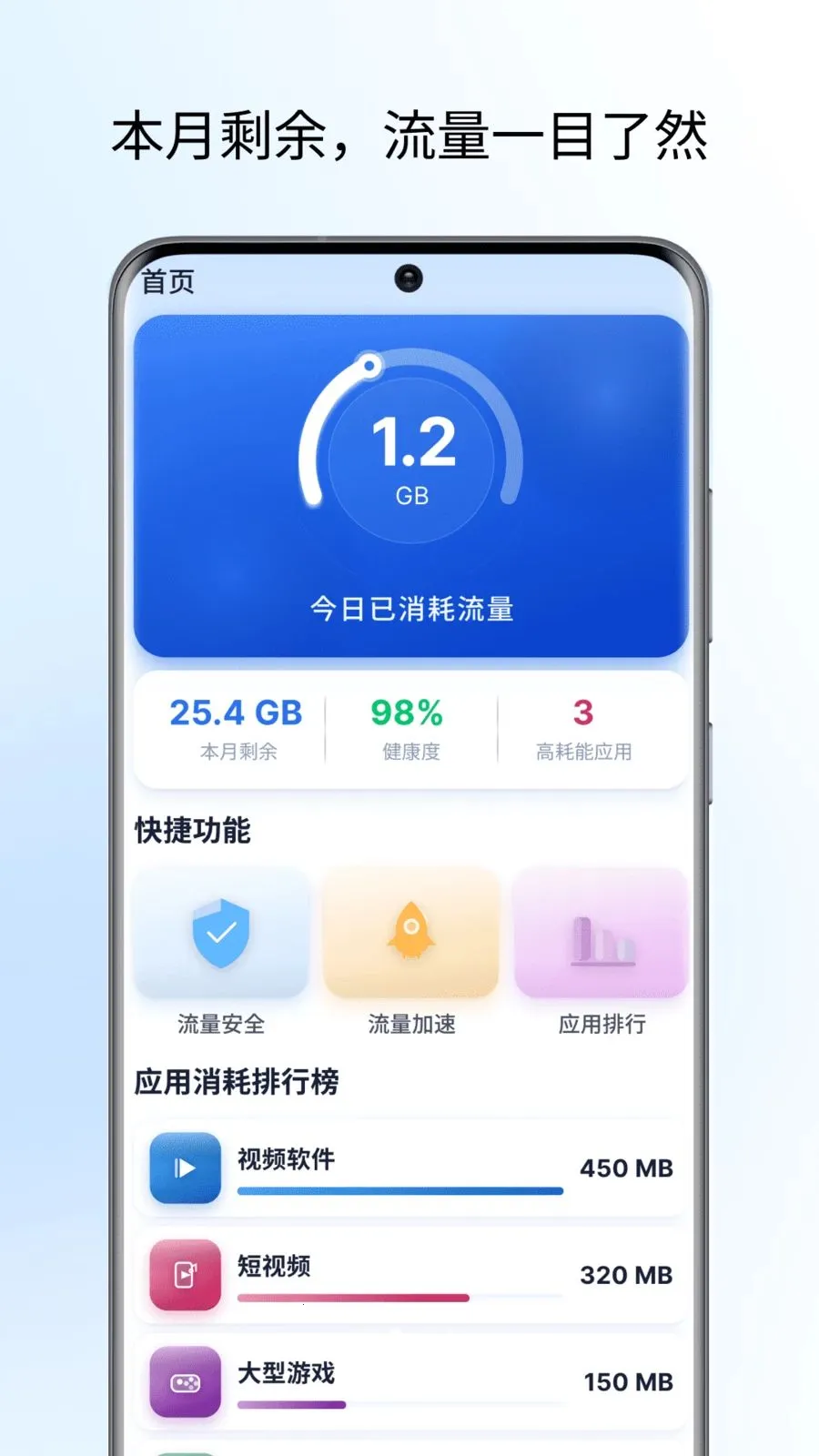Select the 视频软件 app icon
The height and width of the screenshot is (1456, 819).
(183, 1169)
